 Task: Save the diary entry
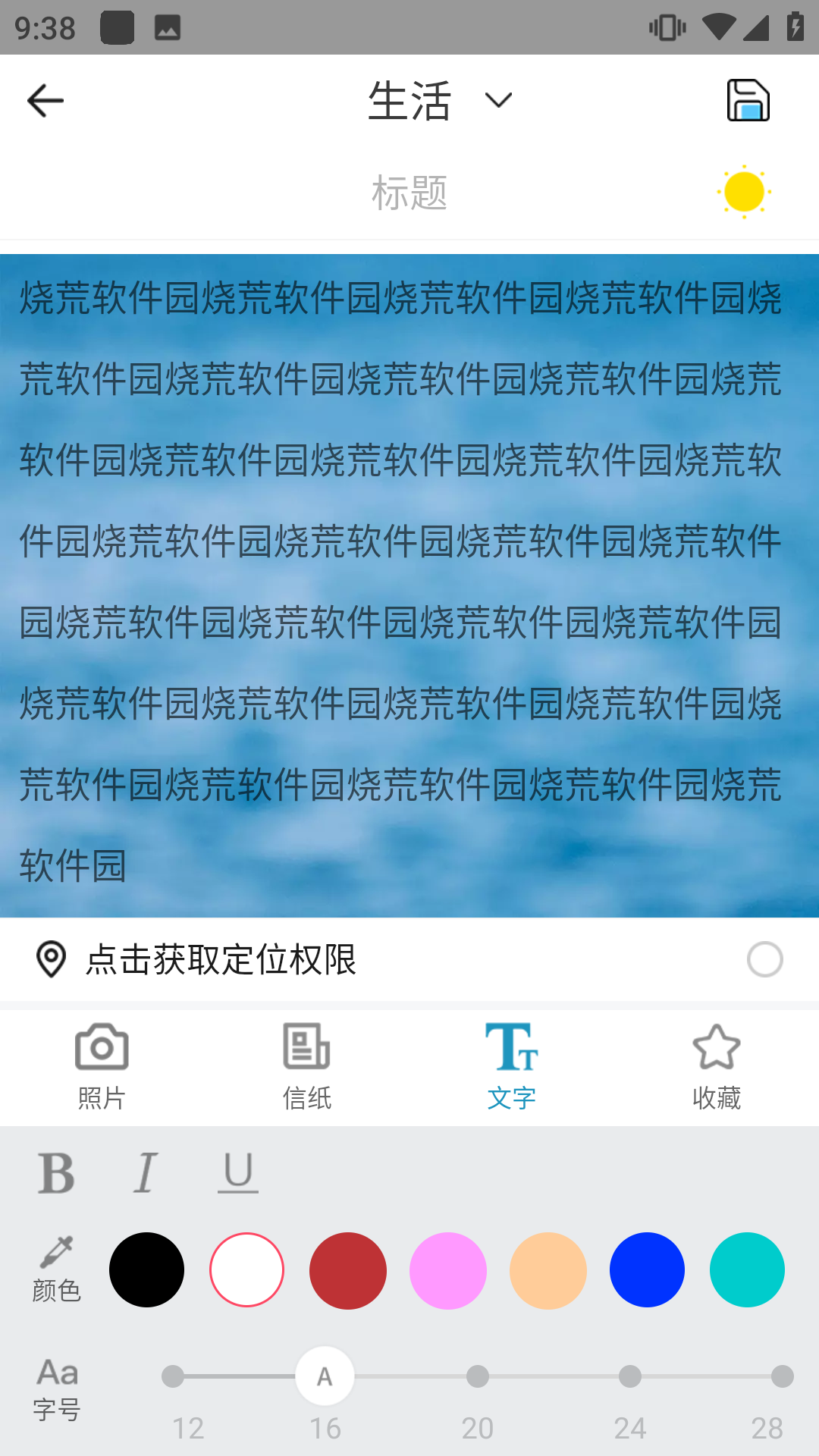(x=748, y=101)
